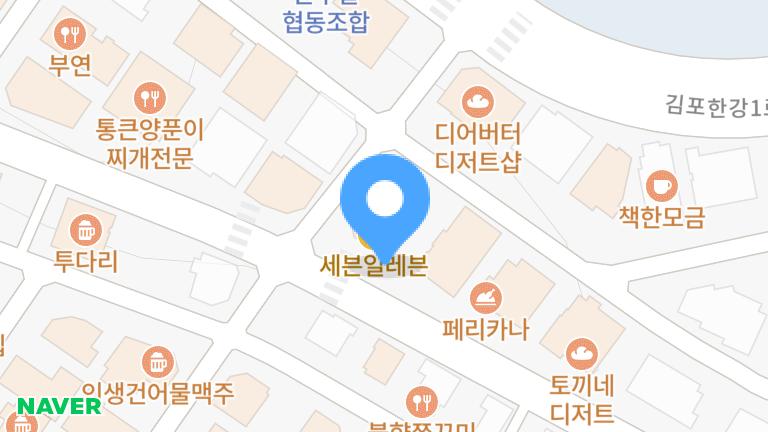Select the 통큰양푼이 찌개전문 restaurant marker
Viewport: 768px width, 432px height.
tap(151, 97)
